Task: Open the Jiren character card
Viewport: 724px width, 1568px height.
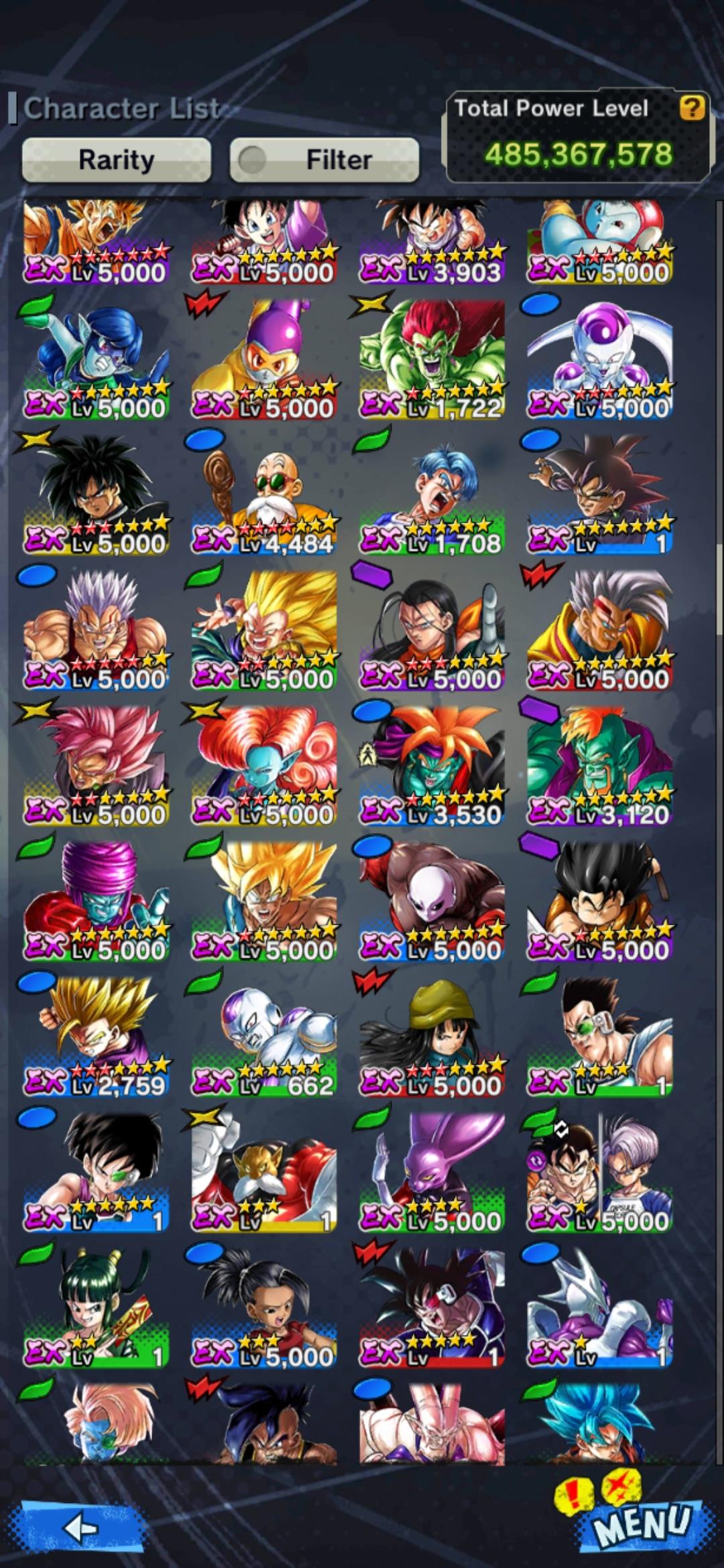Action: (432, 901)
